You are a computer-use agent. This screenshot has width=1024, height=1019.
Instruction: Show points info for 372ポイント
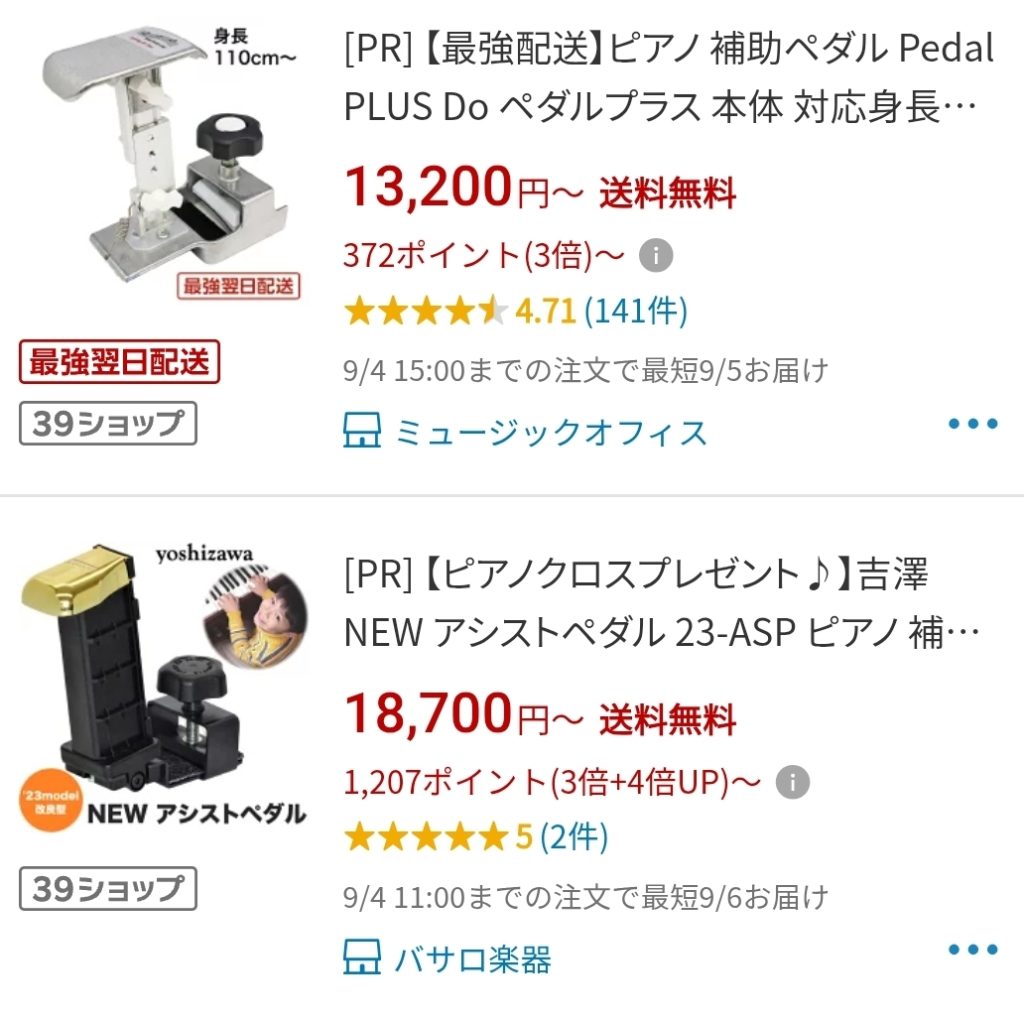tap(656, 256)
